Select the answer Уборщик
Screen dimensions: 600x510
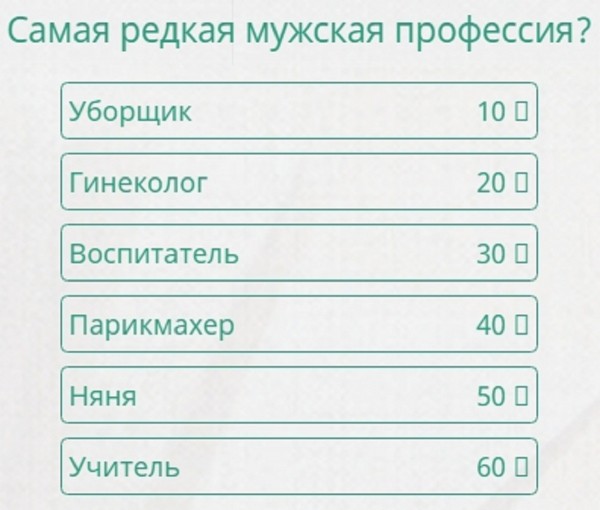(299, 111)
